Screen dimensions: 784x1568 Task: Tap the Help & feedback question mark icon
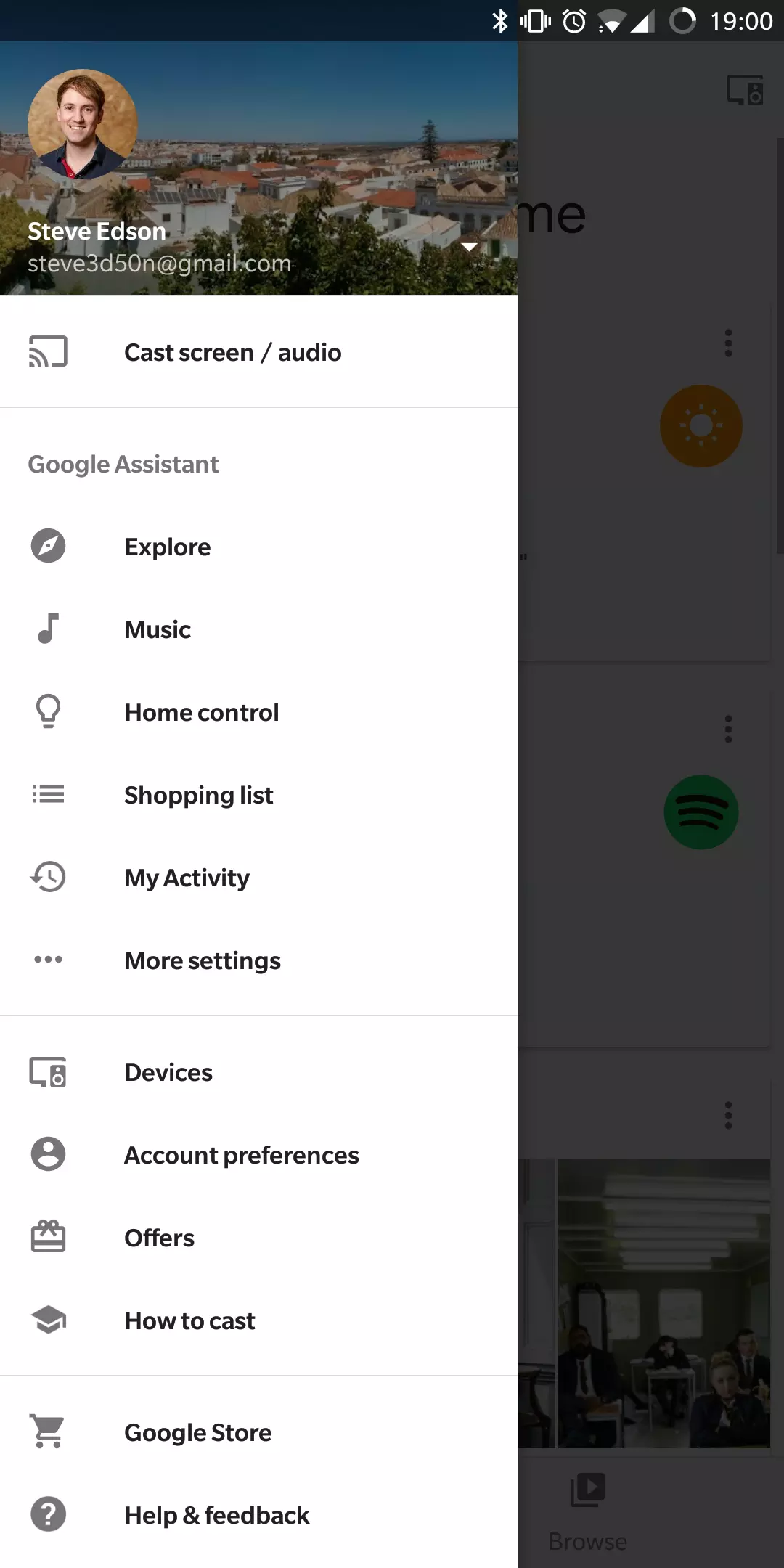pyautogui.click(x=46, y=1515)
